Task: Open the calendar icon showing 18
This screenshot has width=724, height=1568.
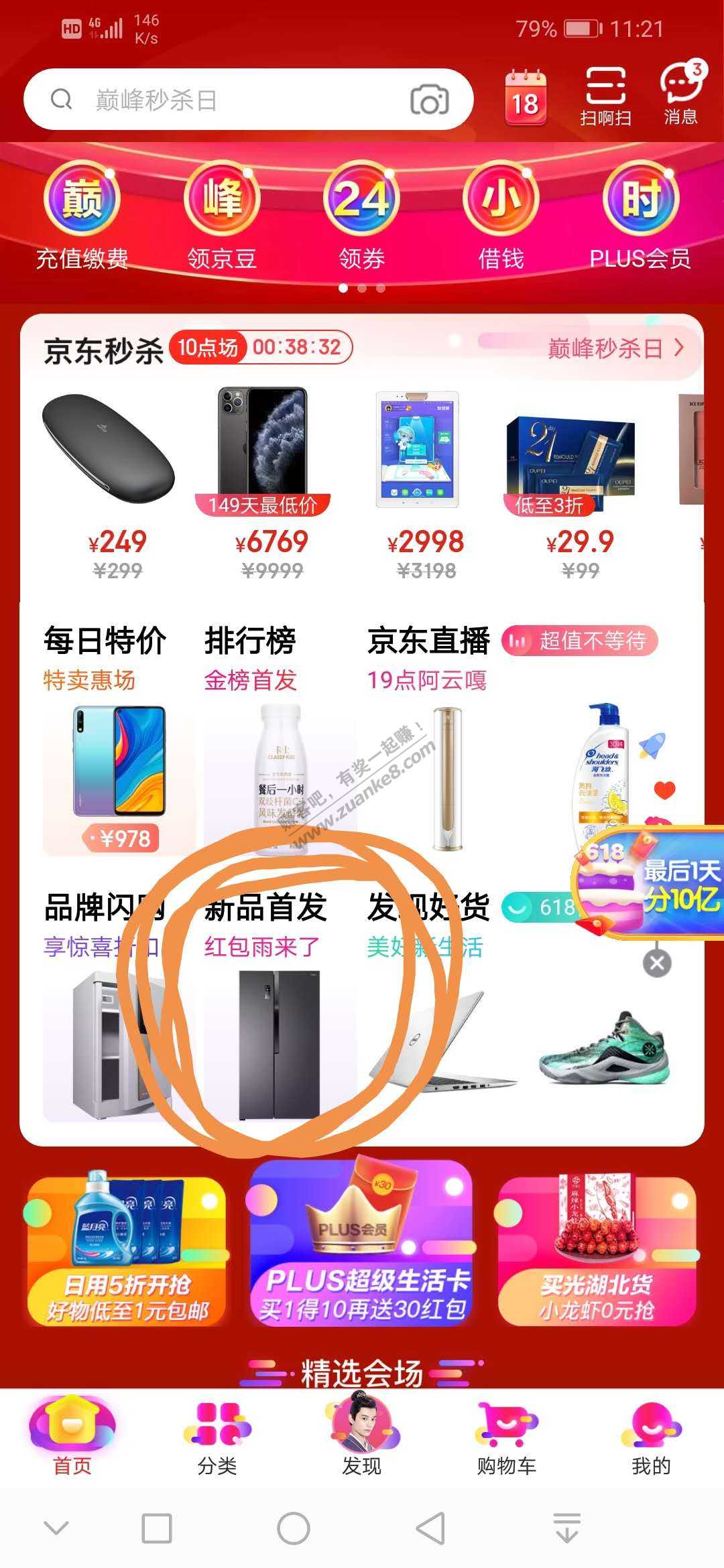Action: [526, 99]
